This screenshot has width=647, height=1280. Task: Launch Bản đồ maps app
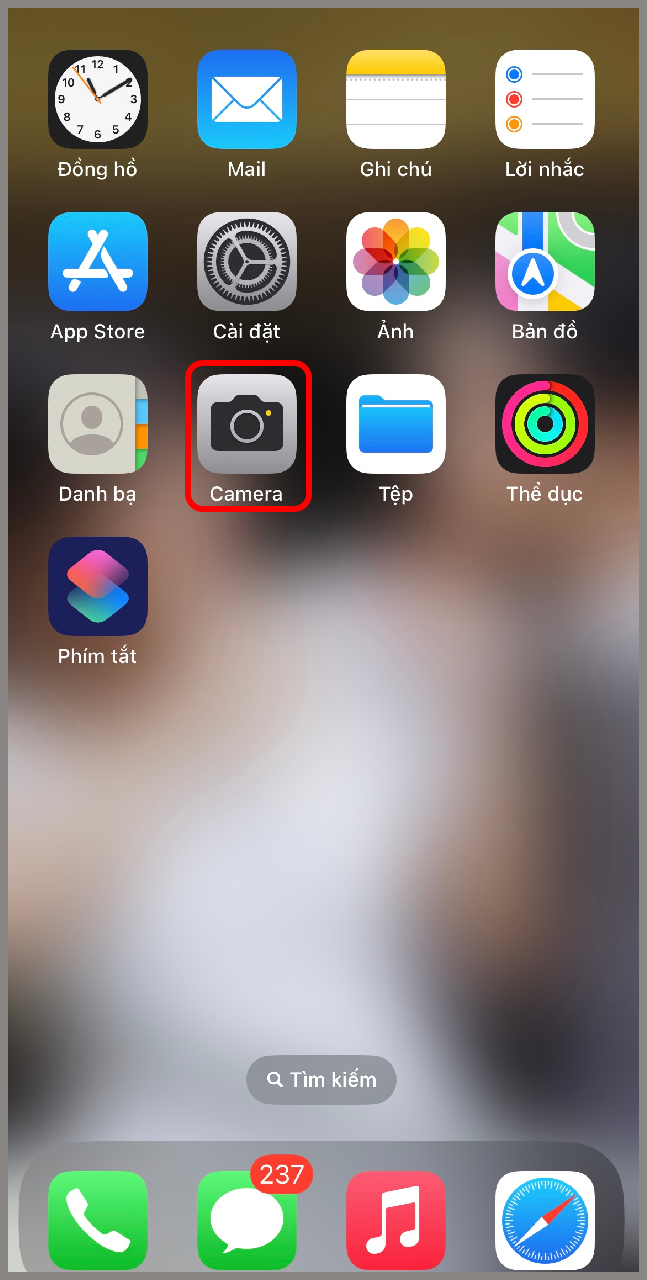coord(545,262)
